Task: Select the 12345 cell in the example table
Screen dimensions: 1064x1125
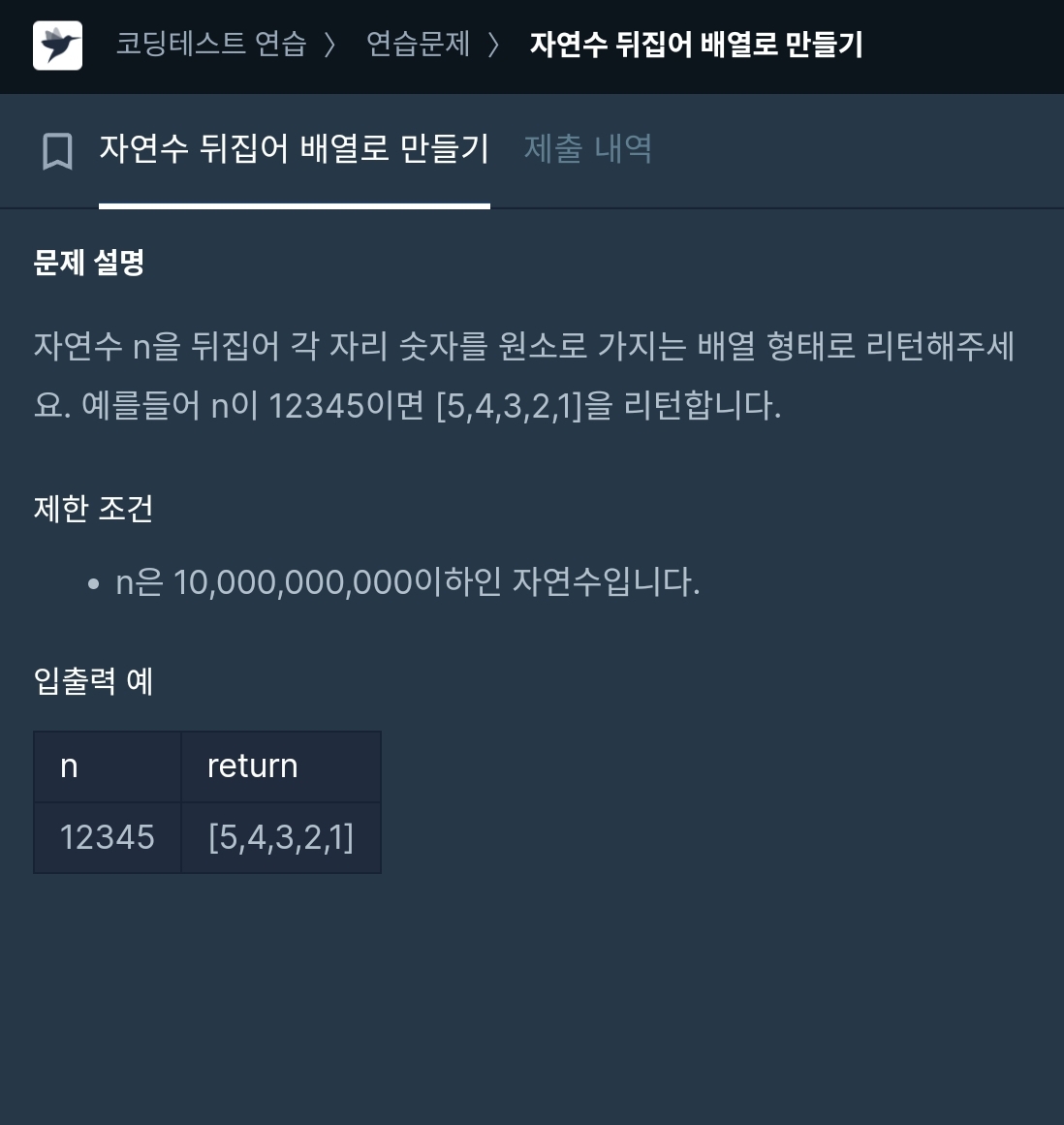Action: (x=107, y=837)
